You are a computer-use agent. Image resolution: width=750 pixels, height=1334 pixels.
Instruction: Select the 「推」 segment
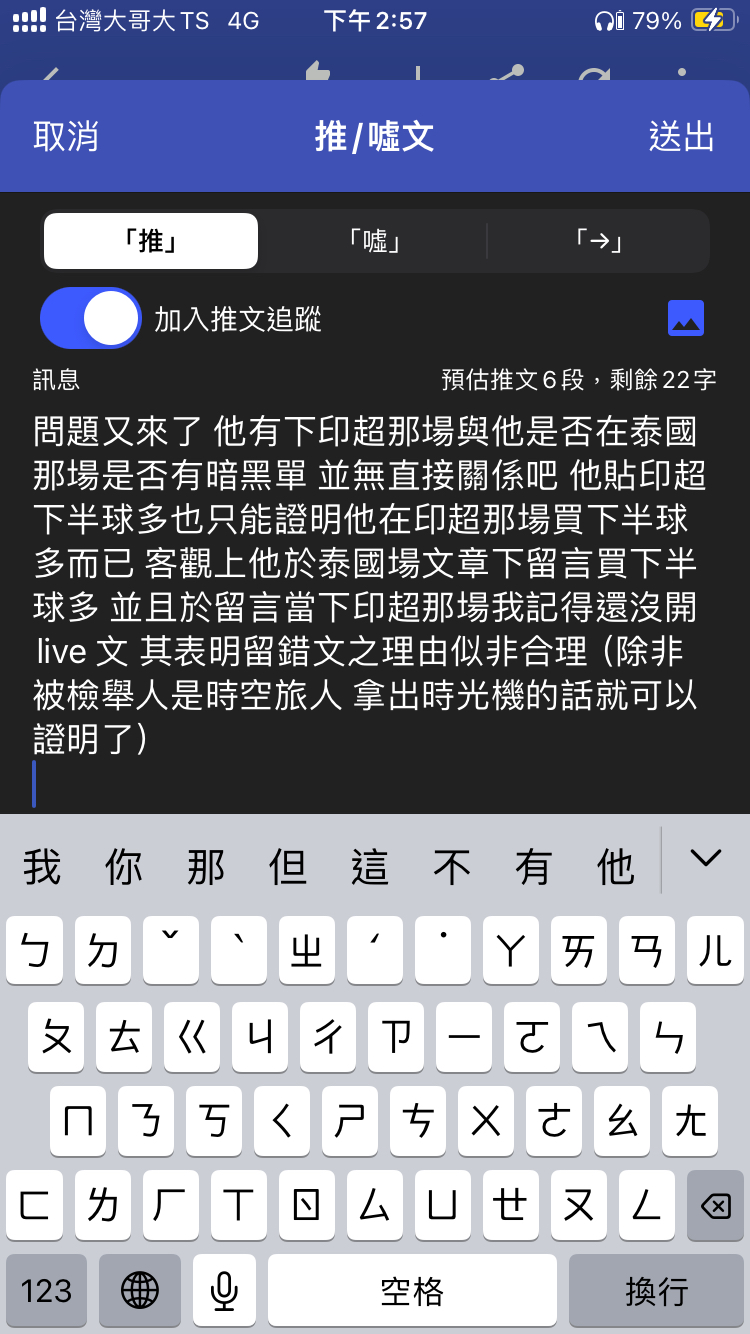coord(151,241)
